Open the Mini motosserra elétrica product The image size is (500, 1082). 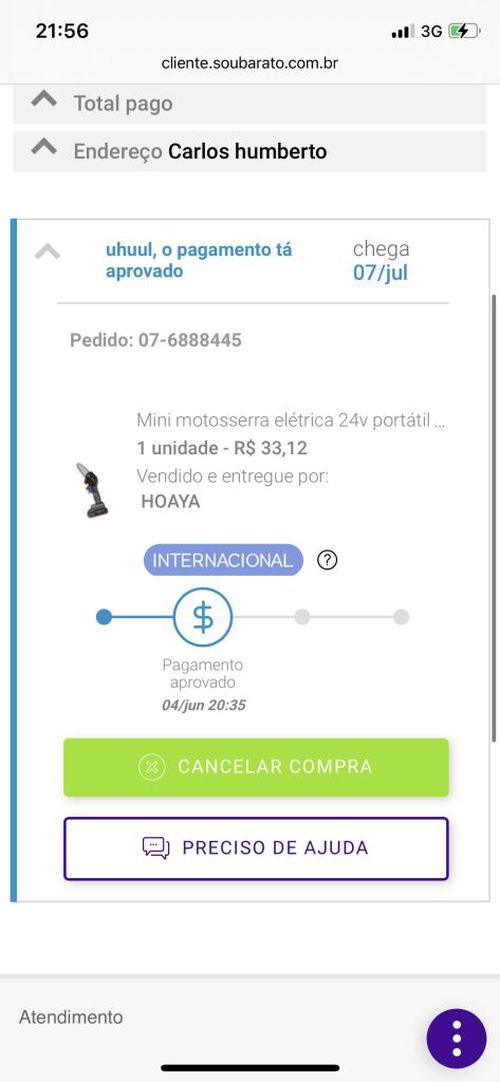[290, 420]
